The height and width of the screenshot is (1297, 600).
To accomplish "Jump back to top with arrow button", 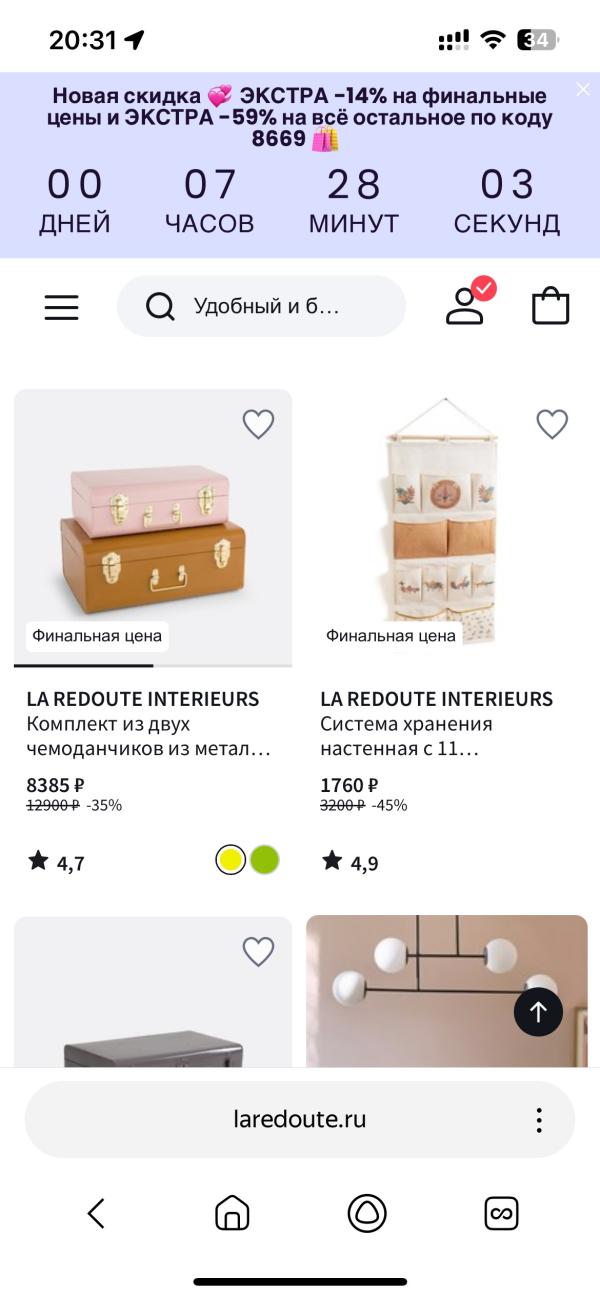I will pyautogui.click(x=538, y=1012).
